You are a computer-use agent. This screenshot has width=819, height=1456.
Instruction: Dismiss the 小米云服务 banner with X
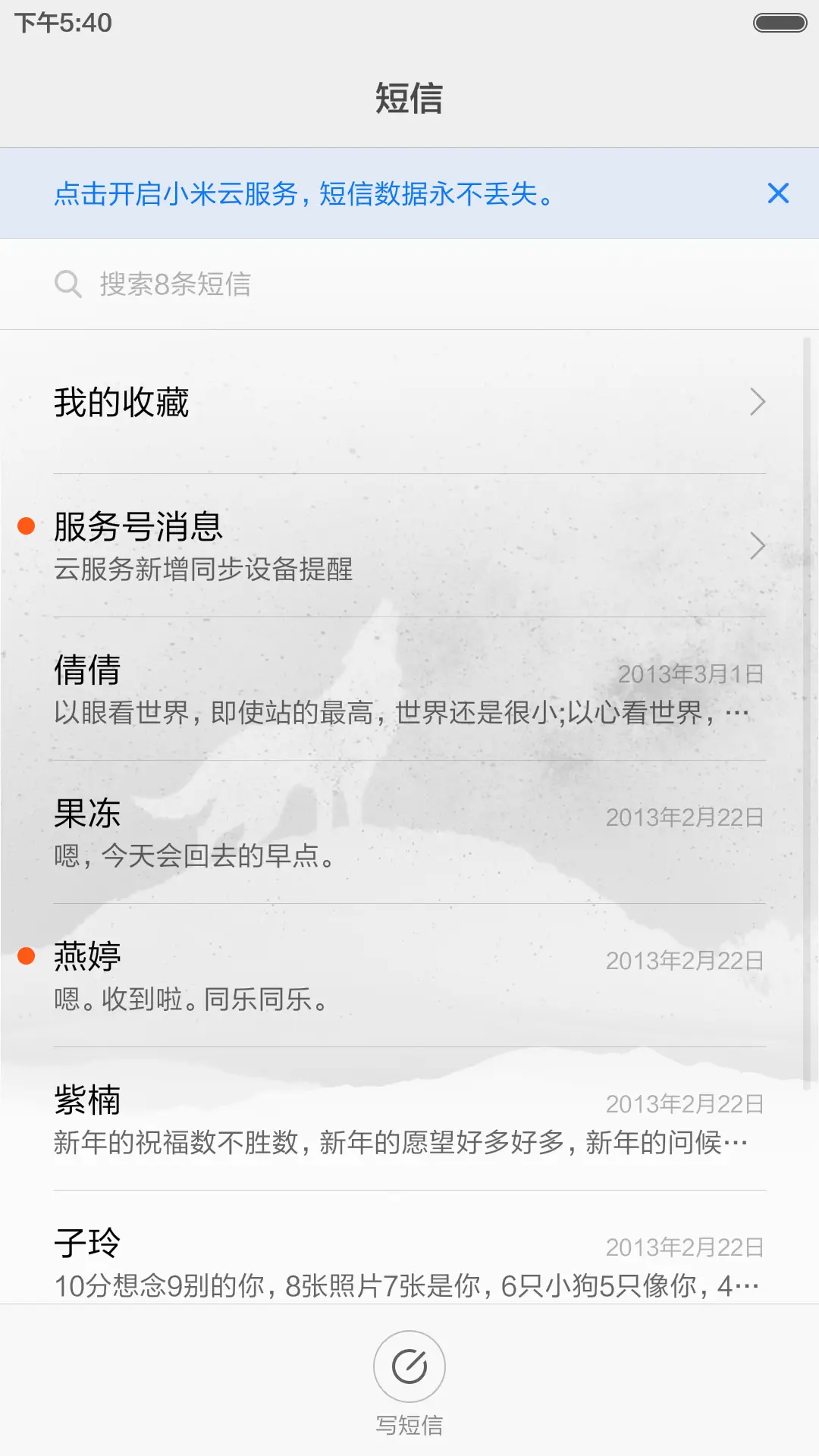(779, 194)
